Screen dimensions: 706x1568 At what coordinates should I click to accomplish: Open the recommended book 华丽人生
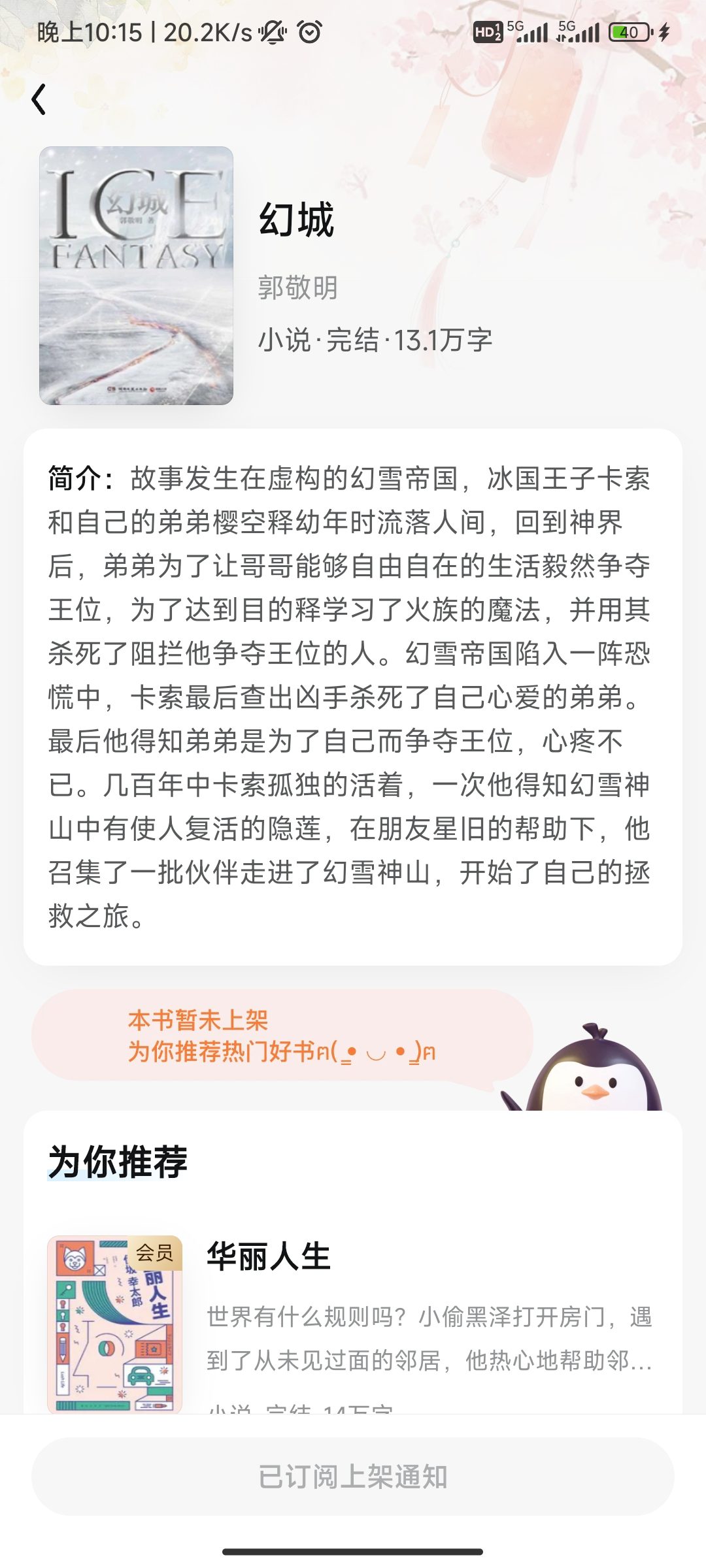pos(353,1324)
